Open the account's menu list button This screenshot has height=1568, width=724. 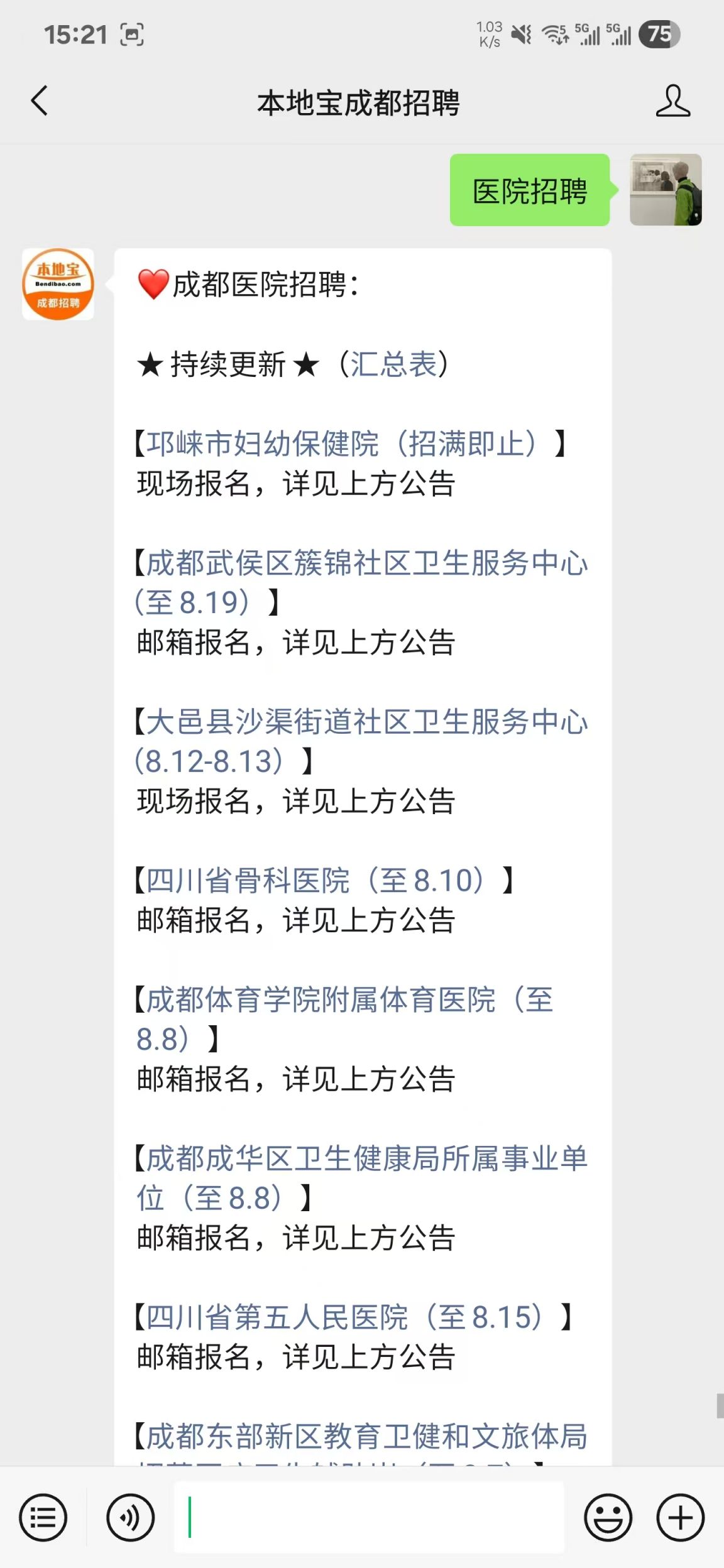click(x=43, y=1518)
